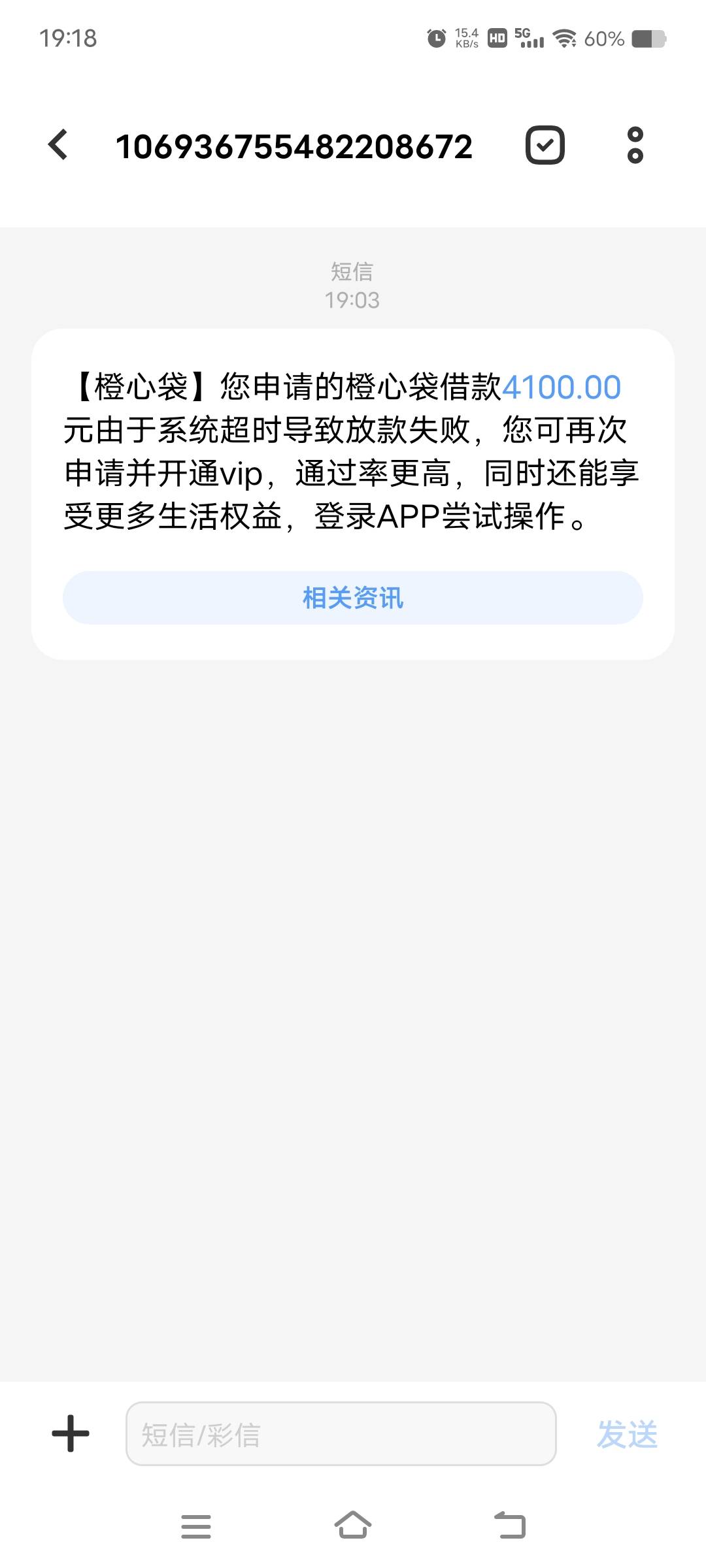Open recent apps from the navigation bar
This screenshot has height=1568, width=706.
(196, 1526)
